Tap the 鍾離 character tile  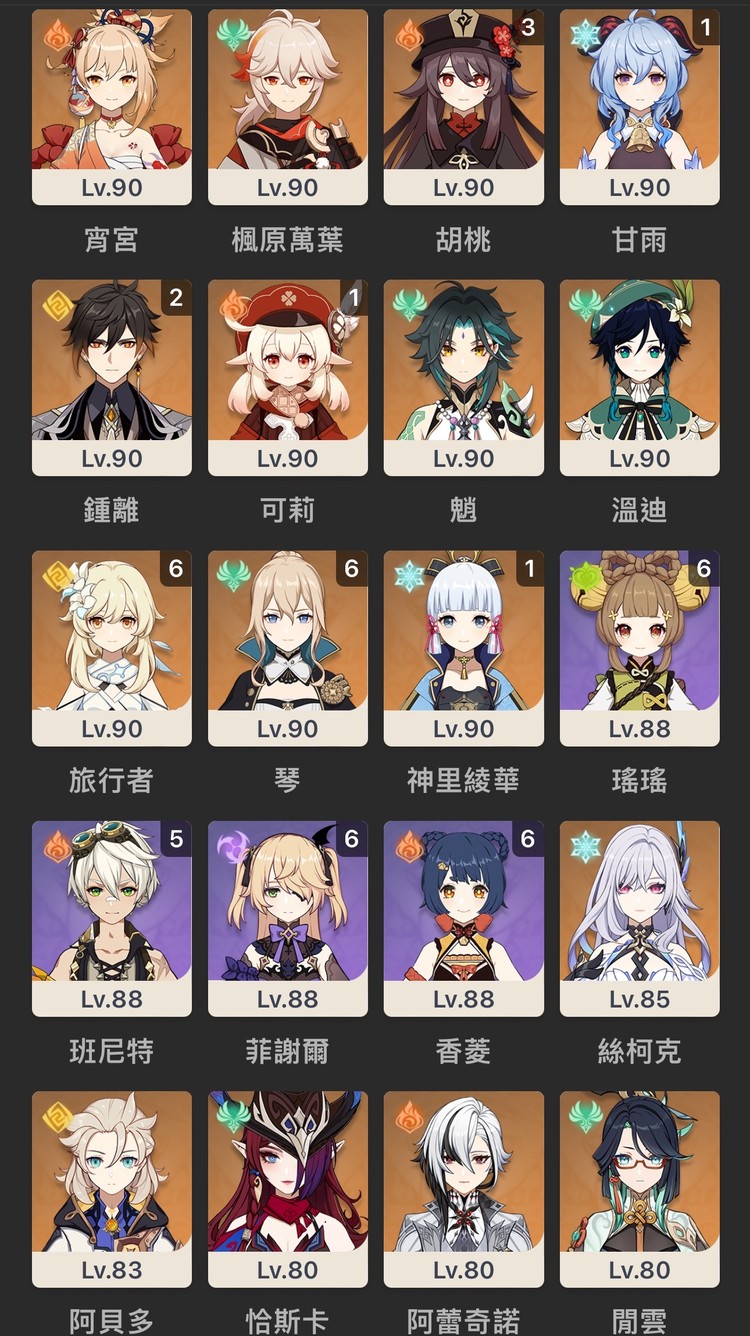[x=111, y=376]
